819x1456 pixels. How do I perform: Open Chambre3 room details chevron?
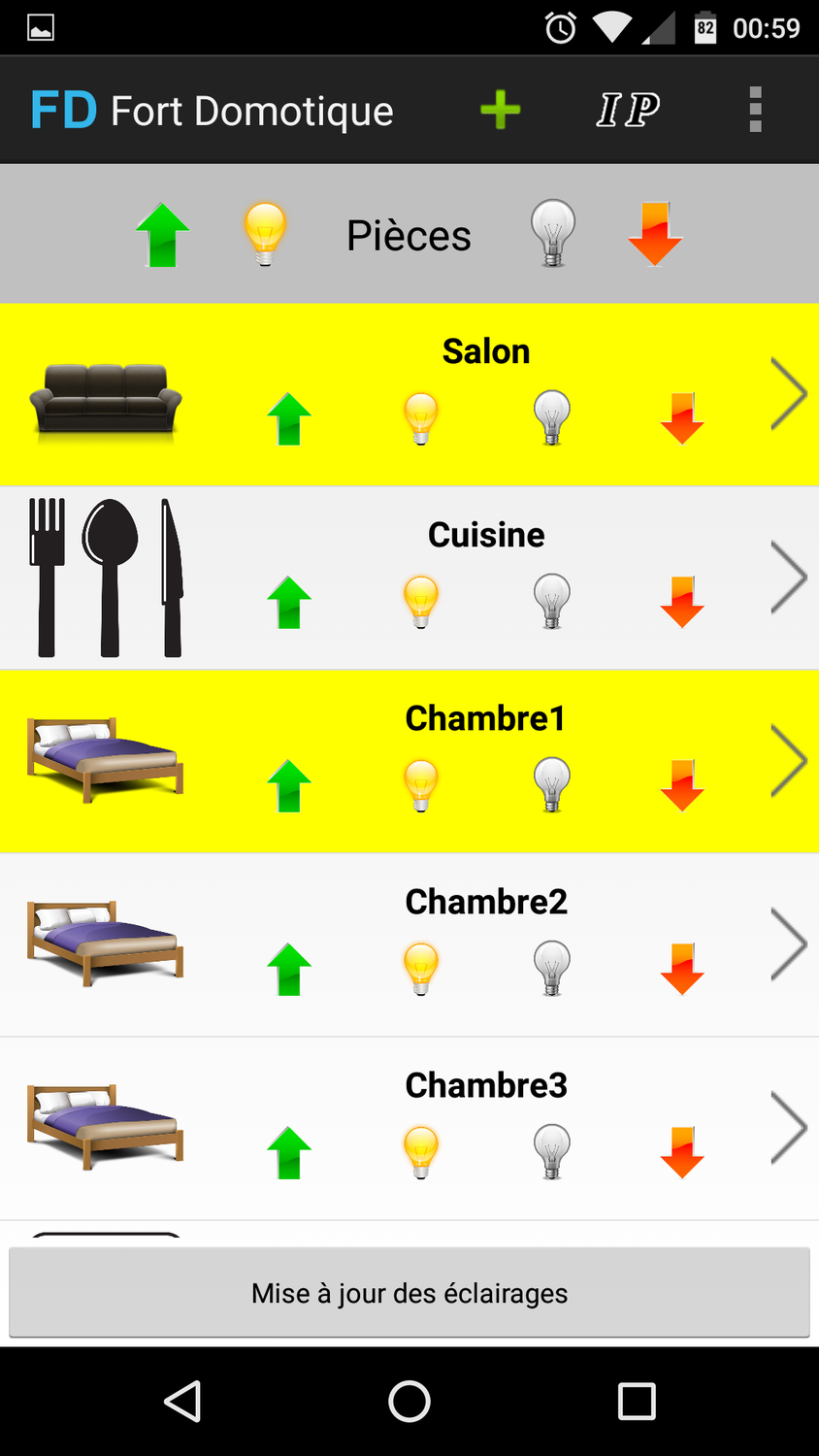click(789, 1128)
